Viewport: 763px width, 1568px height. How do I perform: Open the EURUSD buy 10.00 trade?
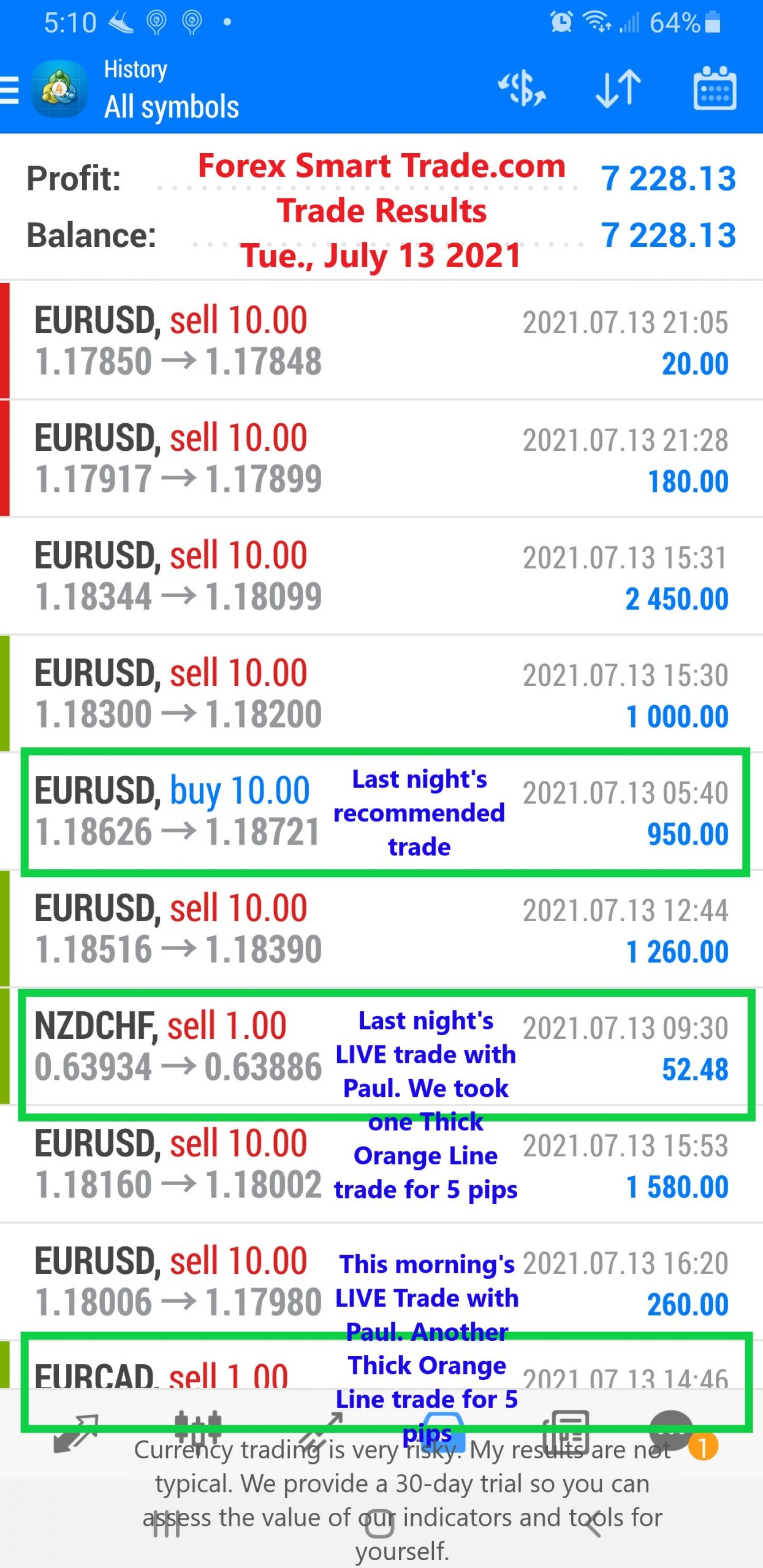[381, 811]
